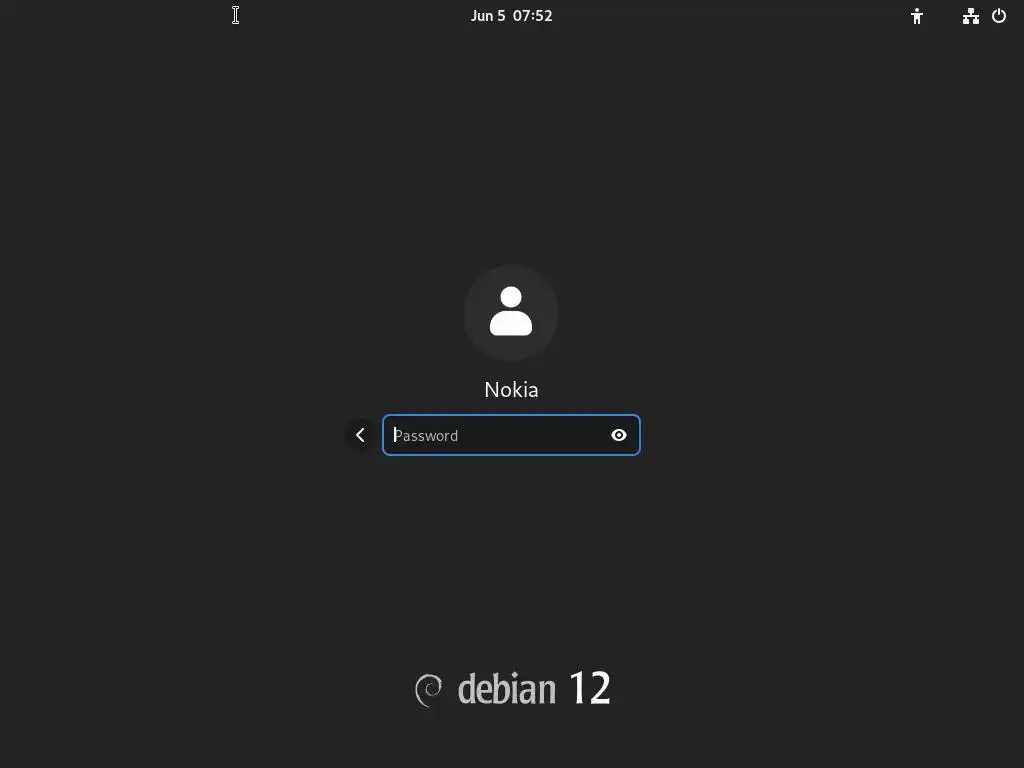The image size is (1024, 768).
Task: Show the typed password with eye icon
Action: [619, 435]
